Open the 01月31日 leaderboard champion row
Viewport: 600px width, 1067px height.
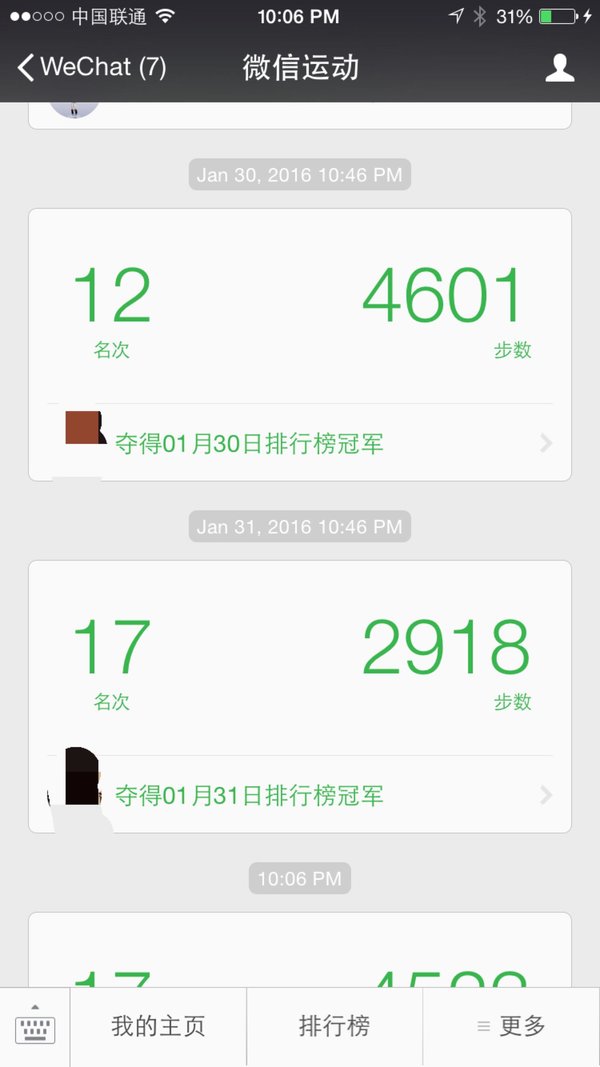299,795
